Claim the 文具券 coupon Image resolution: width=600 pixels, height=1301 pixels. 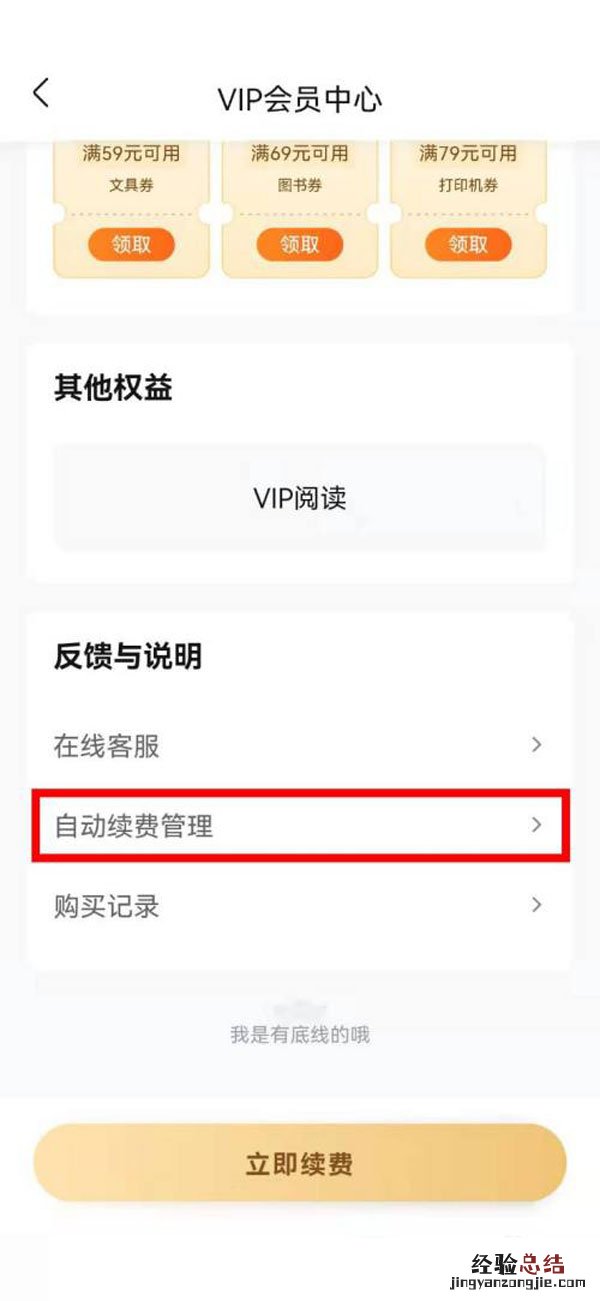(x=131, y=245)
